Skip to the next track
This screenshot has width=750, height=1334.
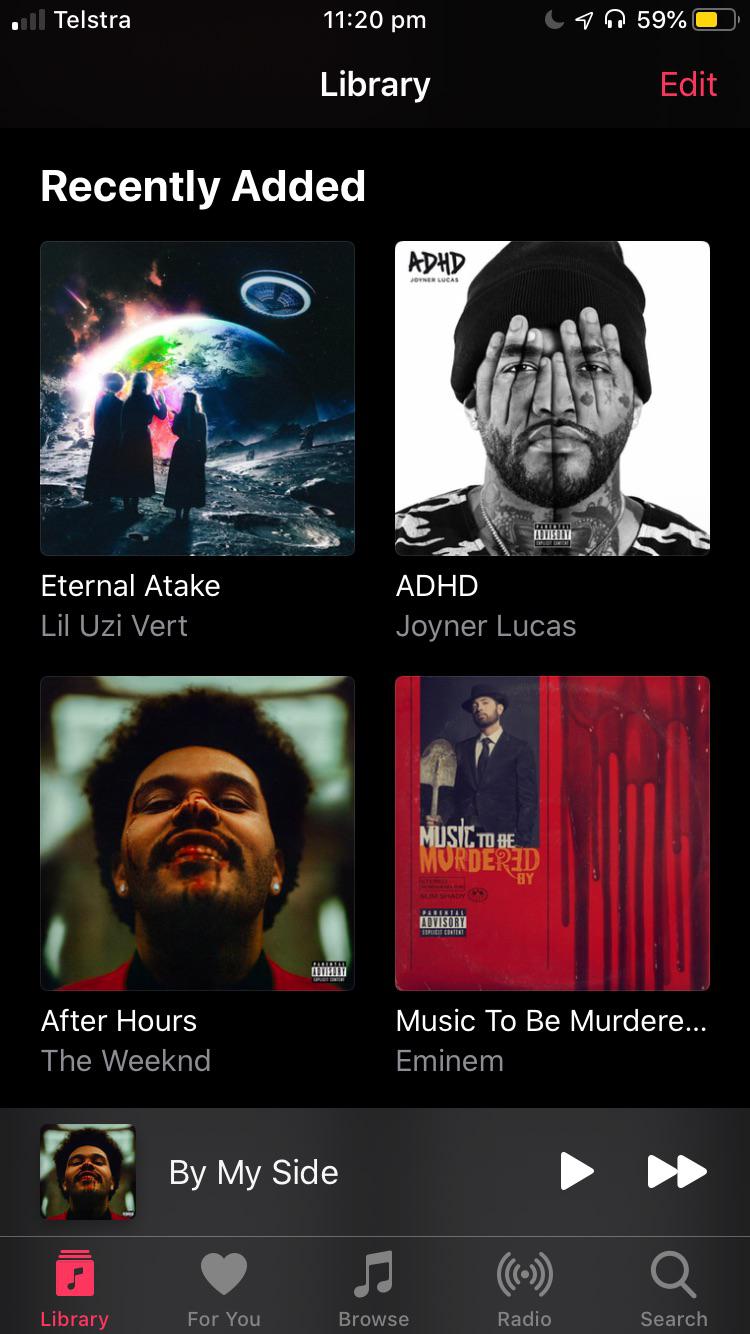(677, 1171)
